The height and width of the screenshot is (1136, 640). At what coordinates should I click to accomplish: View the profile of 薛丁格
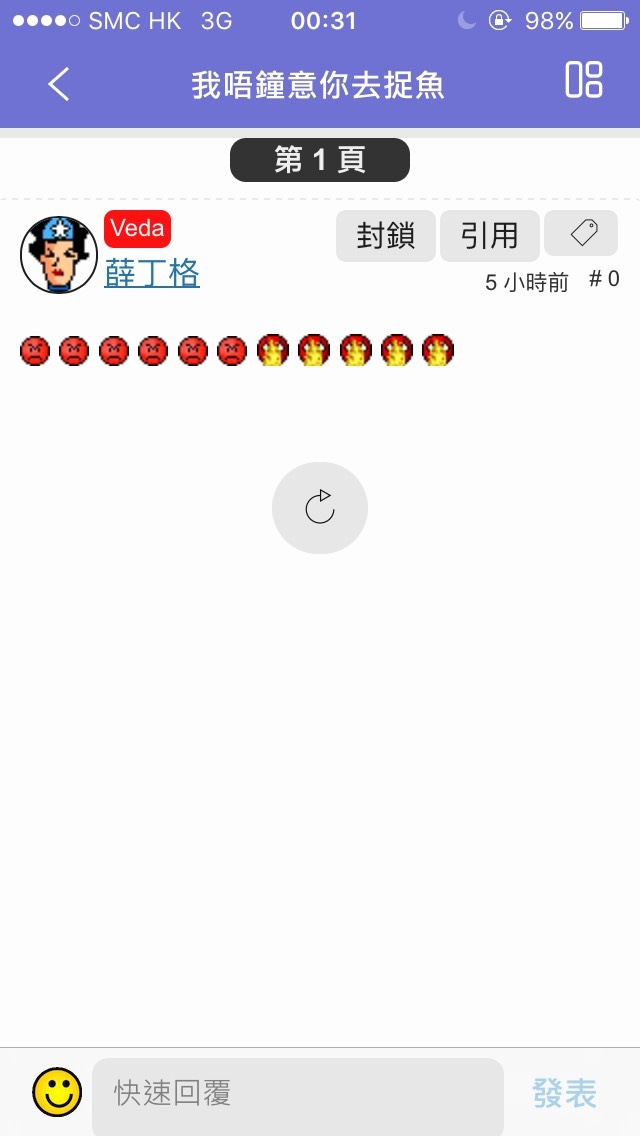pyautogui.click(x=152, y=273)
